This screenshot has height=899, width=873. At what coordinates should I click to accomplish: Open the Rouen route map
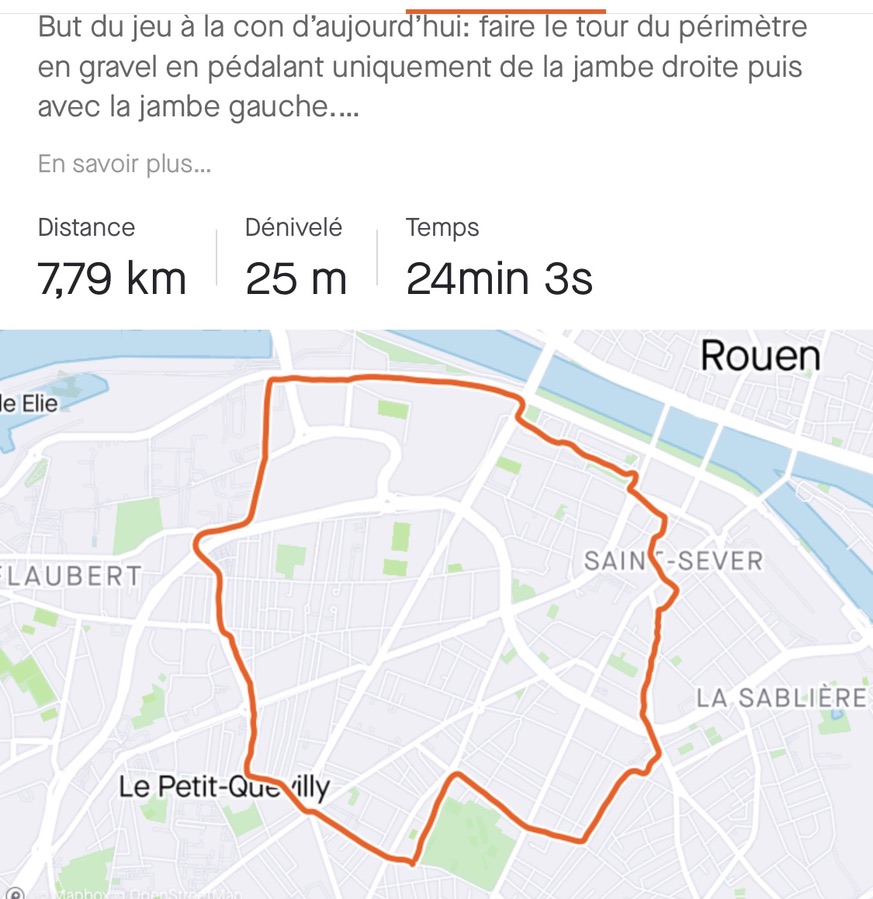[x=436, y=614]
